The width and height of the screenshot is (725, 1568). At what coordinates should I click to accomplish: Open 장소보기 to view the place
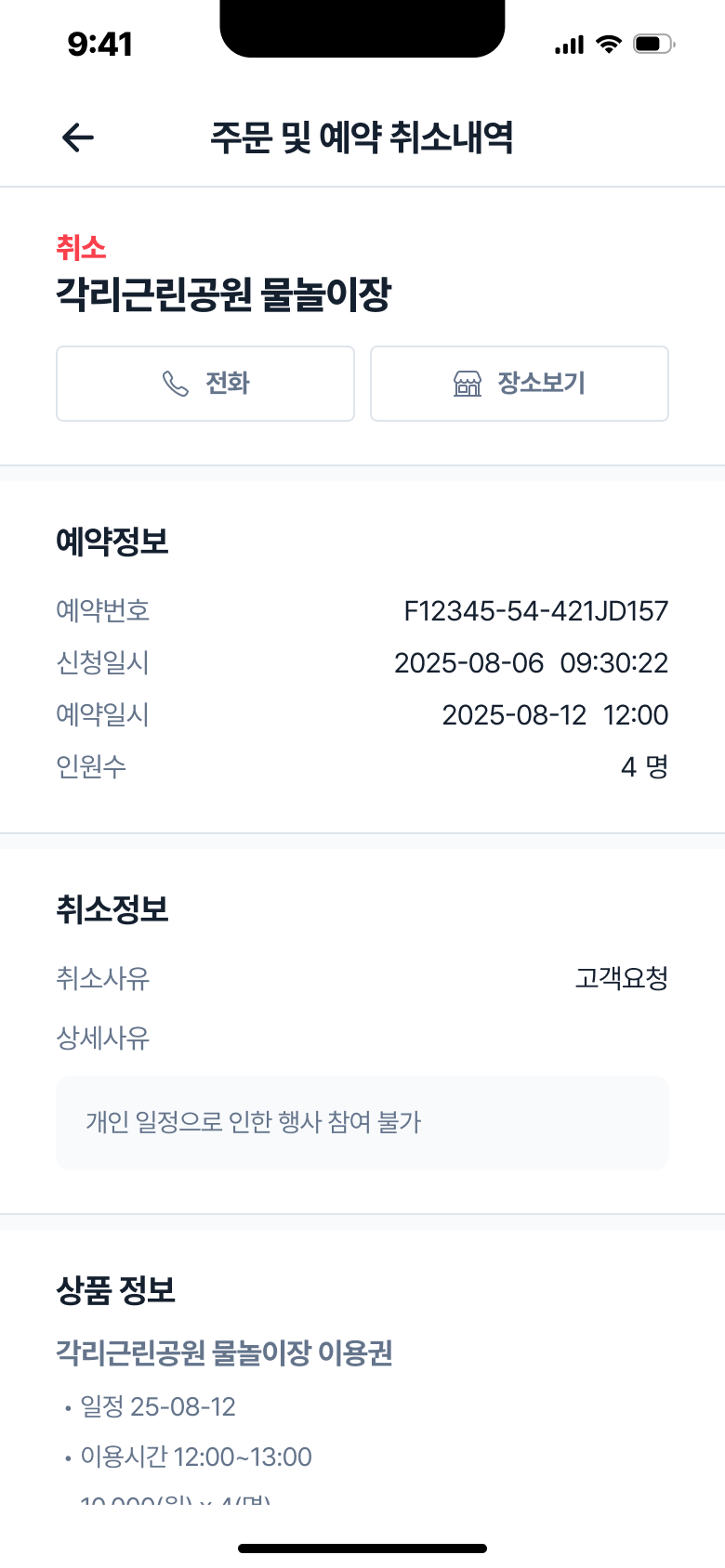pos(519,384)
